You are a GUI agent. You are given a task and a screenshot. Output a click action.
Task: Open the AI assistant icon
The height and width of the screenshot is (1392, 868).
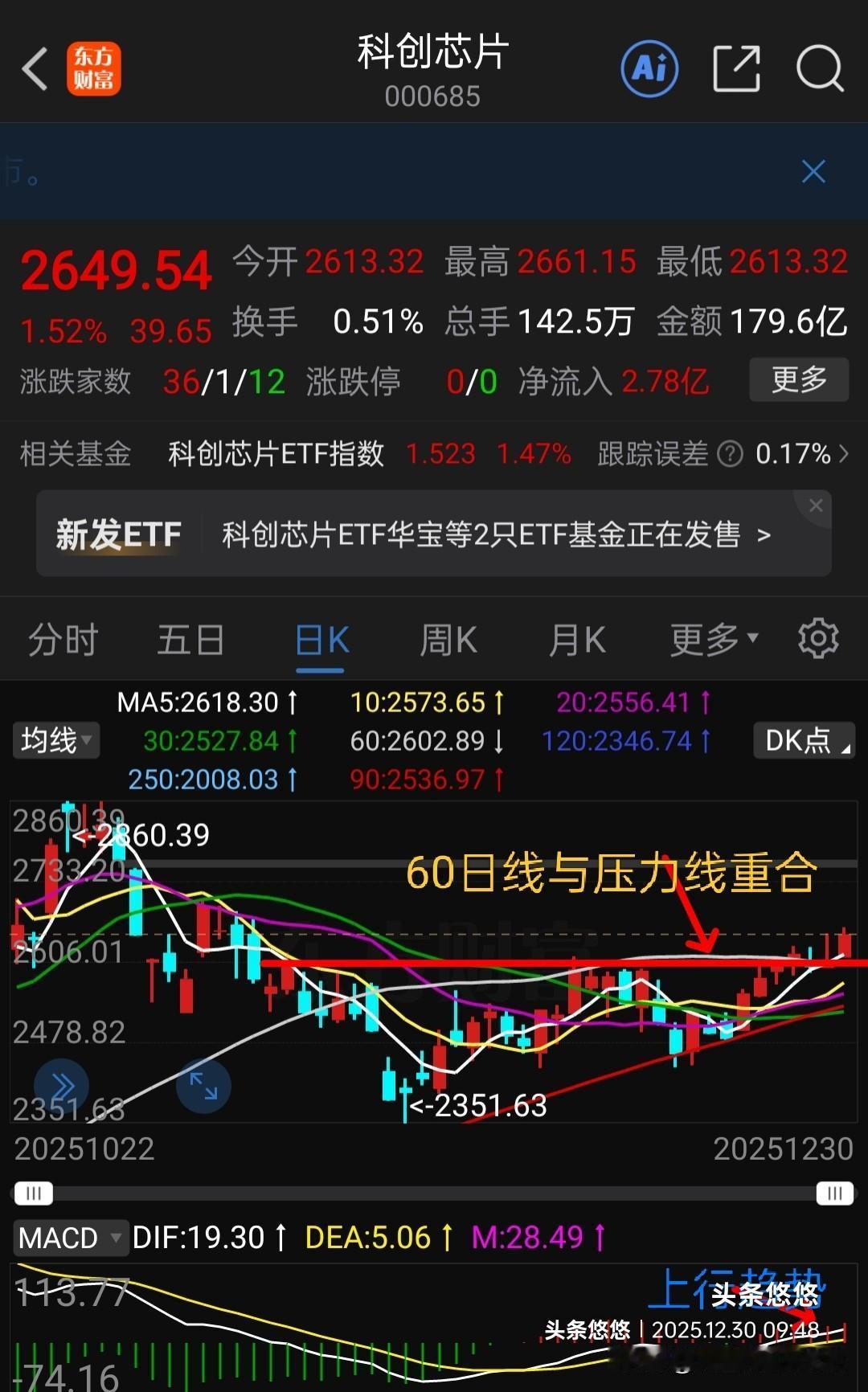(649, 69)
